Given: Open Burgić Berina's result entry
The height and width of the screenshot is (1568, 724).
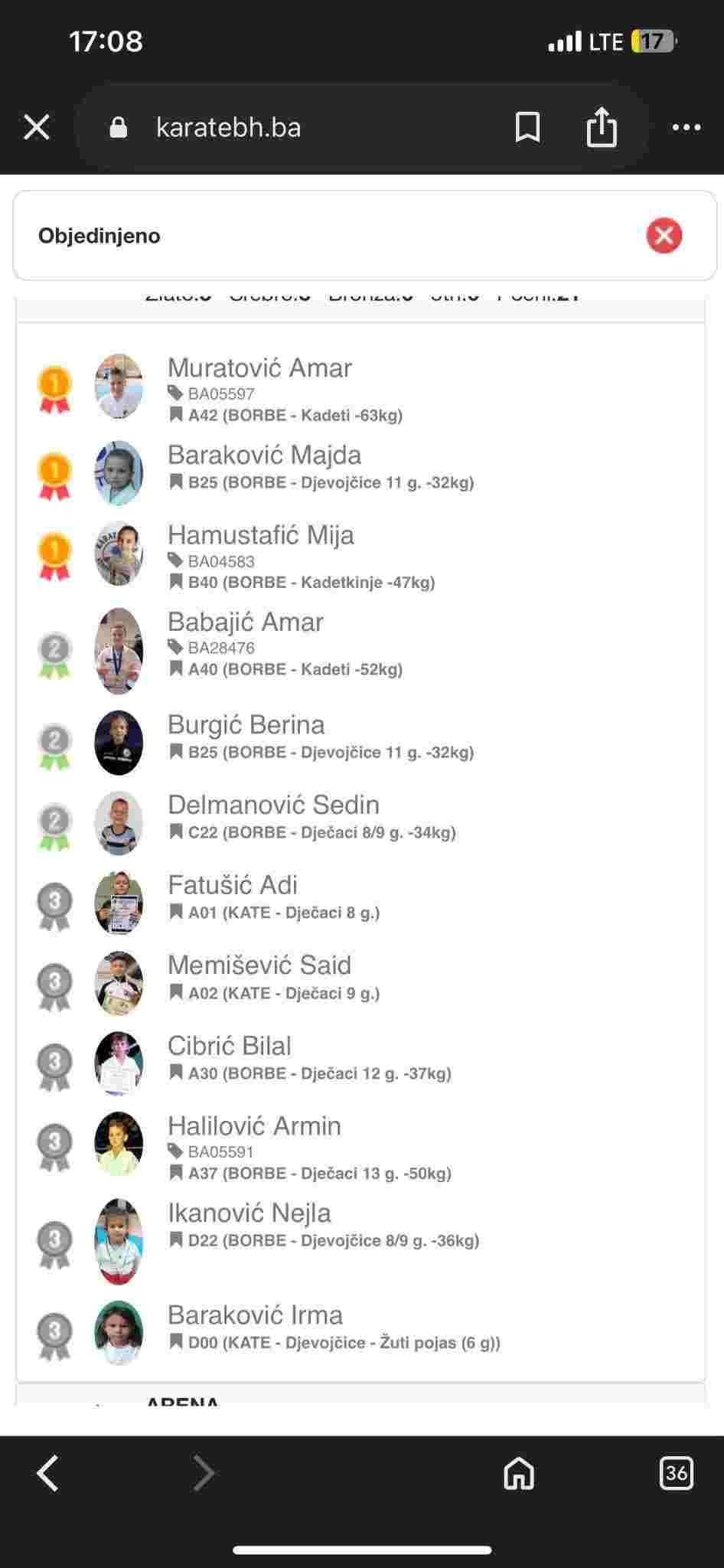Looking at the screenshot, I should pyautogui.click(x=246, y=725).
